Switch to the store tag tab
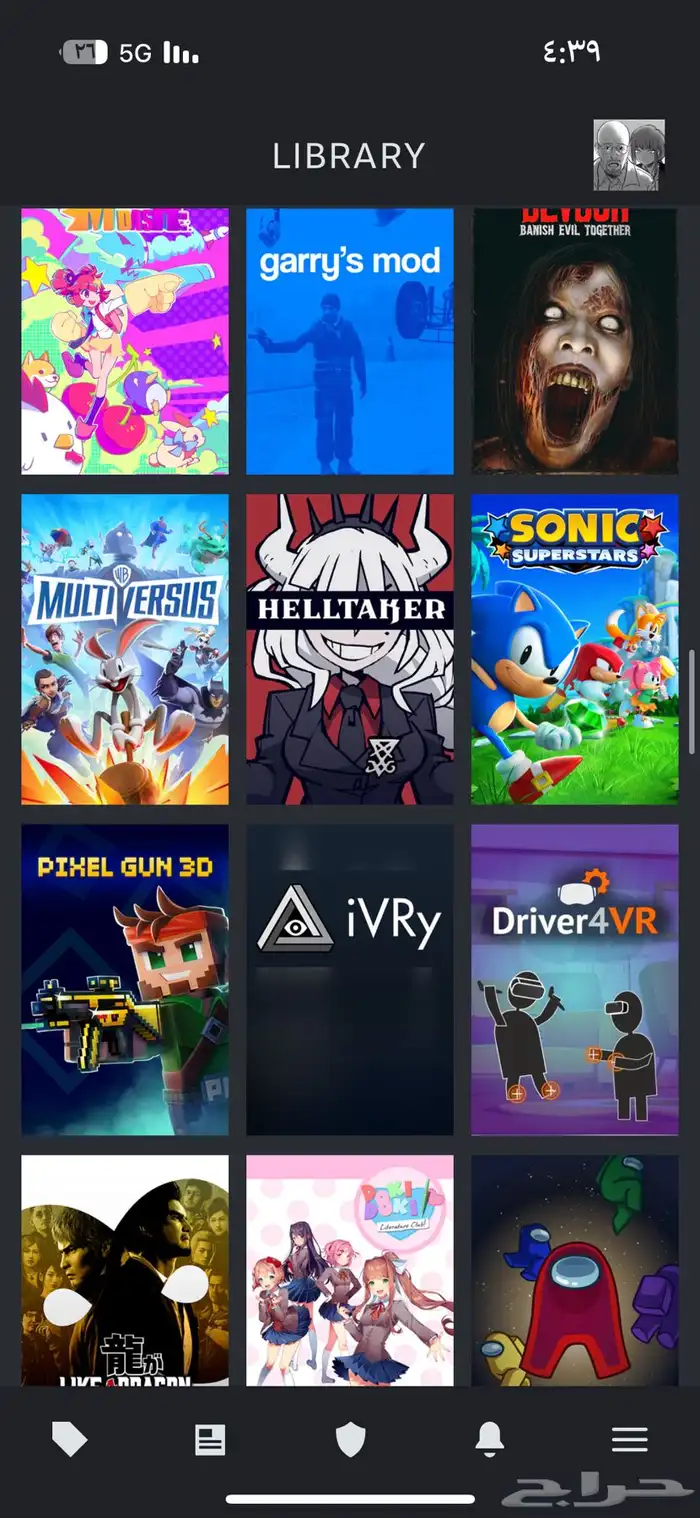Viewport: 700px width, 1518px height. [x=70, y=1440]
